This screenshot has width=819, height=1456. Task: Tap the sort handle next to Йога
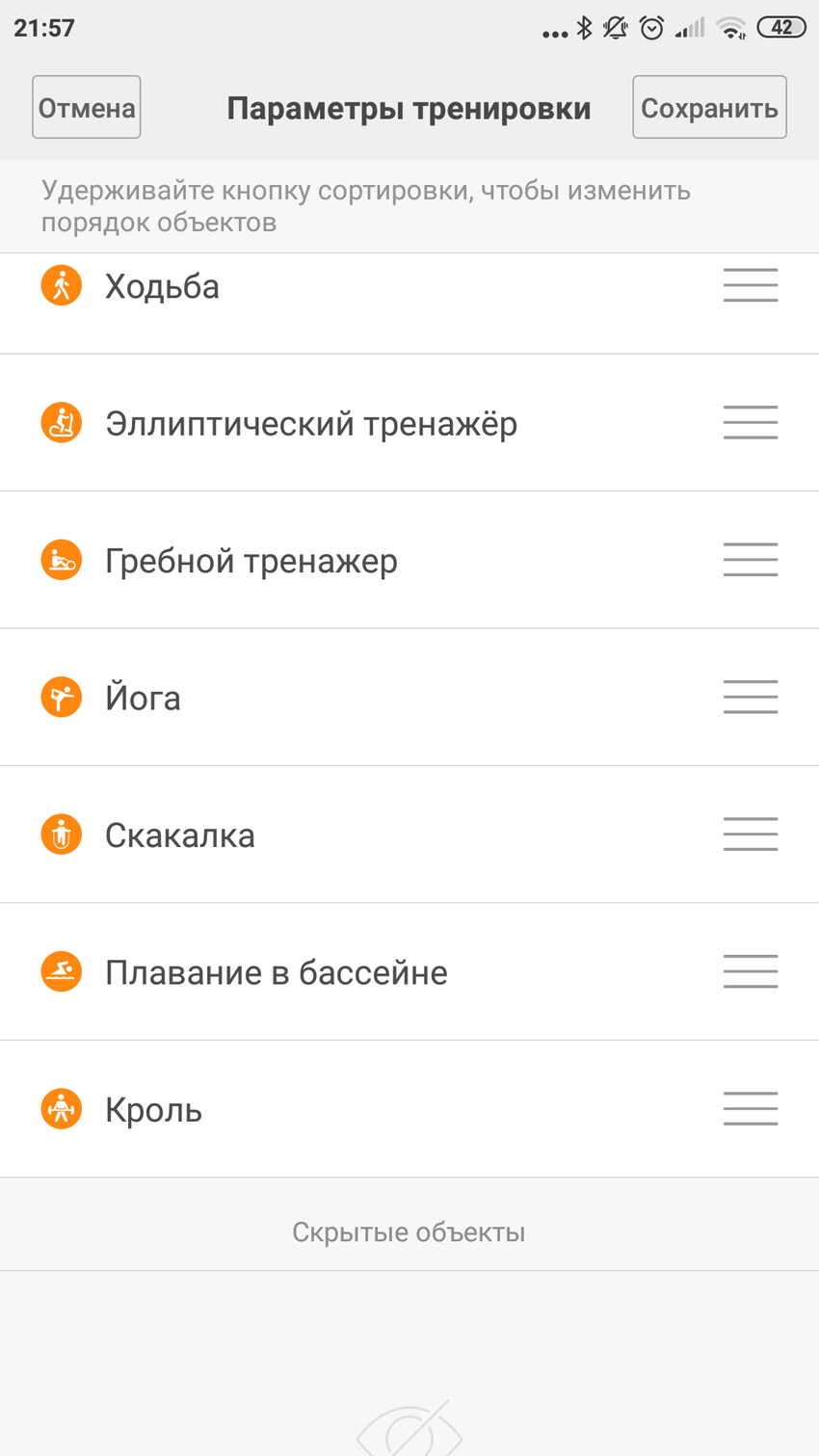coord(750,697)
